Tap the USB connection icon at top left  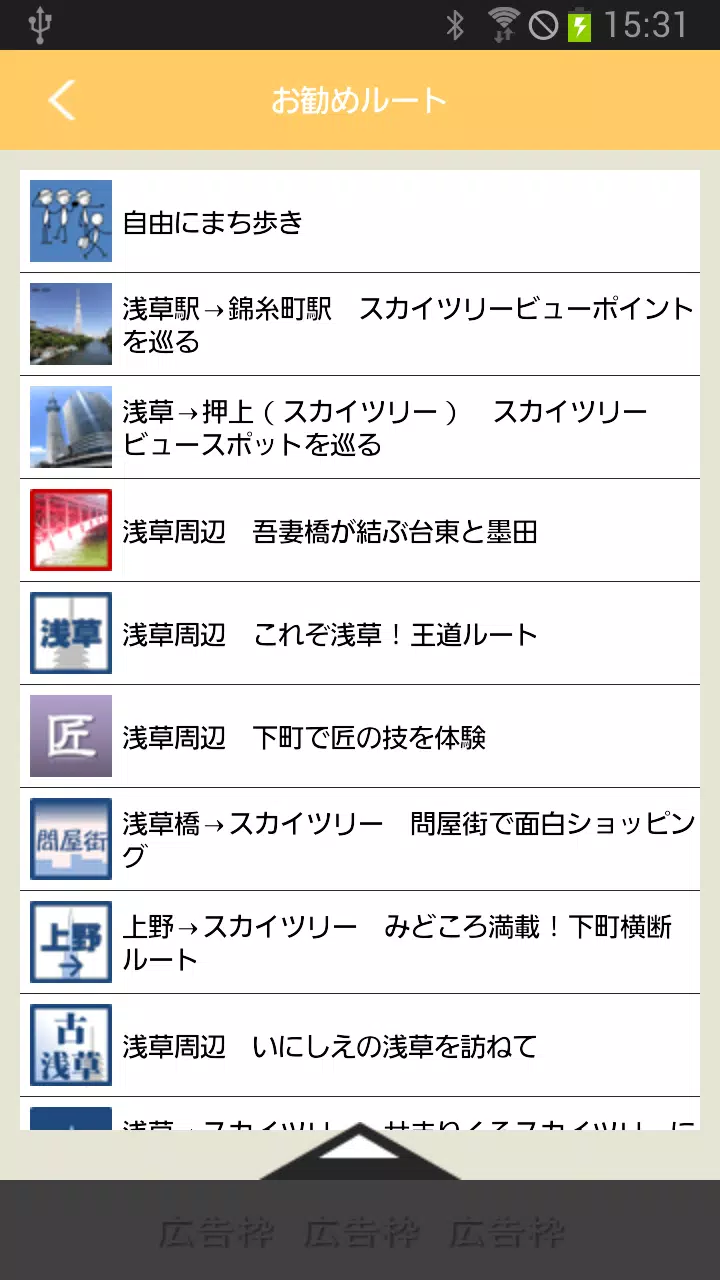40,24
